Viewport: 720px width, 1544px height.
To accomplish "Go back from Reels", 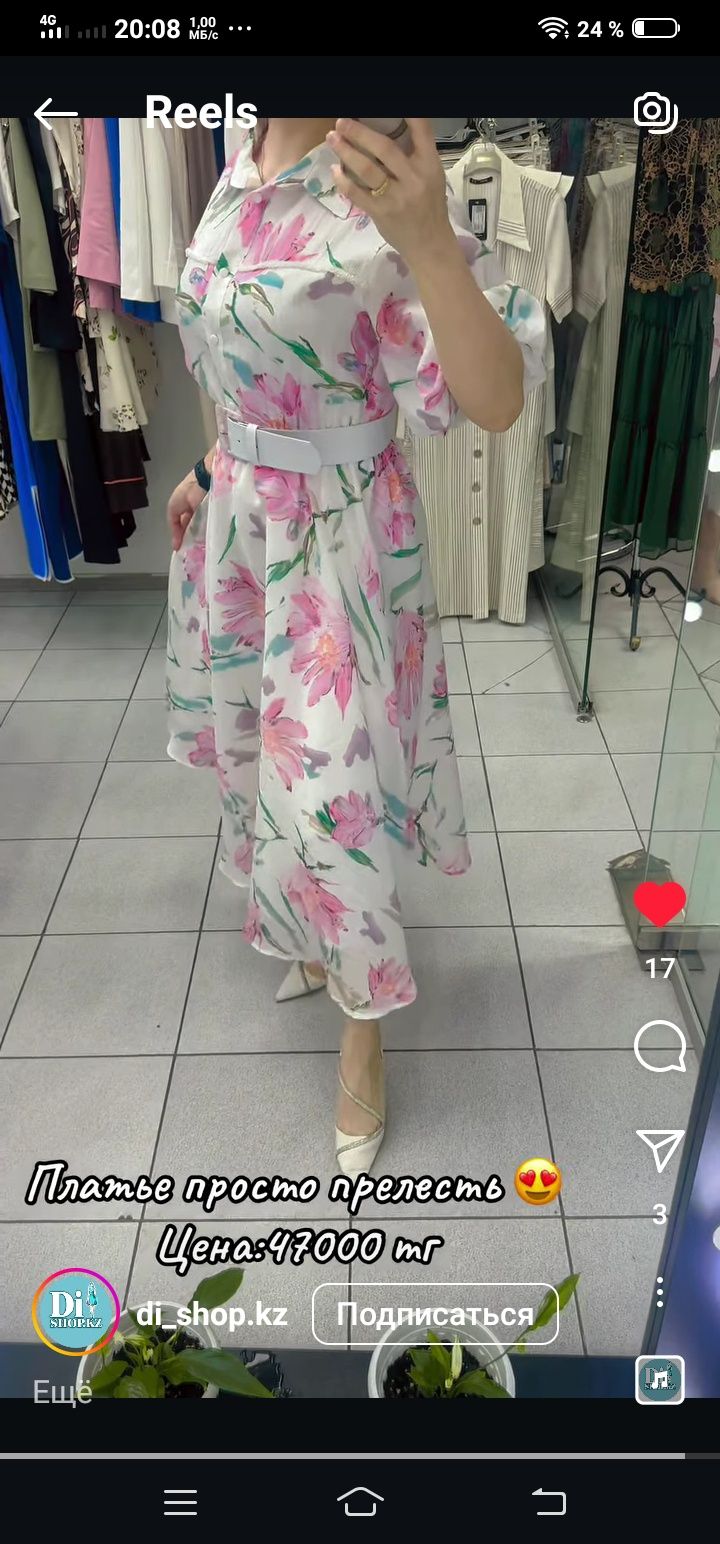I will click(x=55, y=113).
